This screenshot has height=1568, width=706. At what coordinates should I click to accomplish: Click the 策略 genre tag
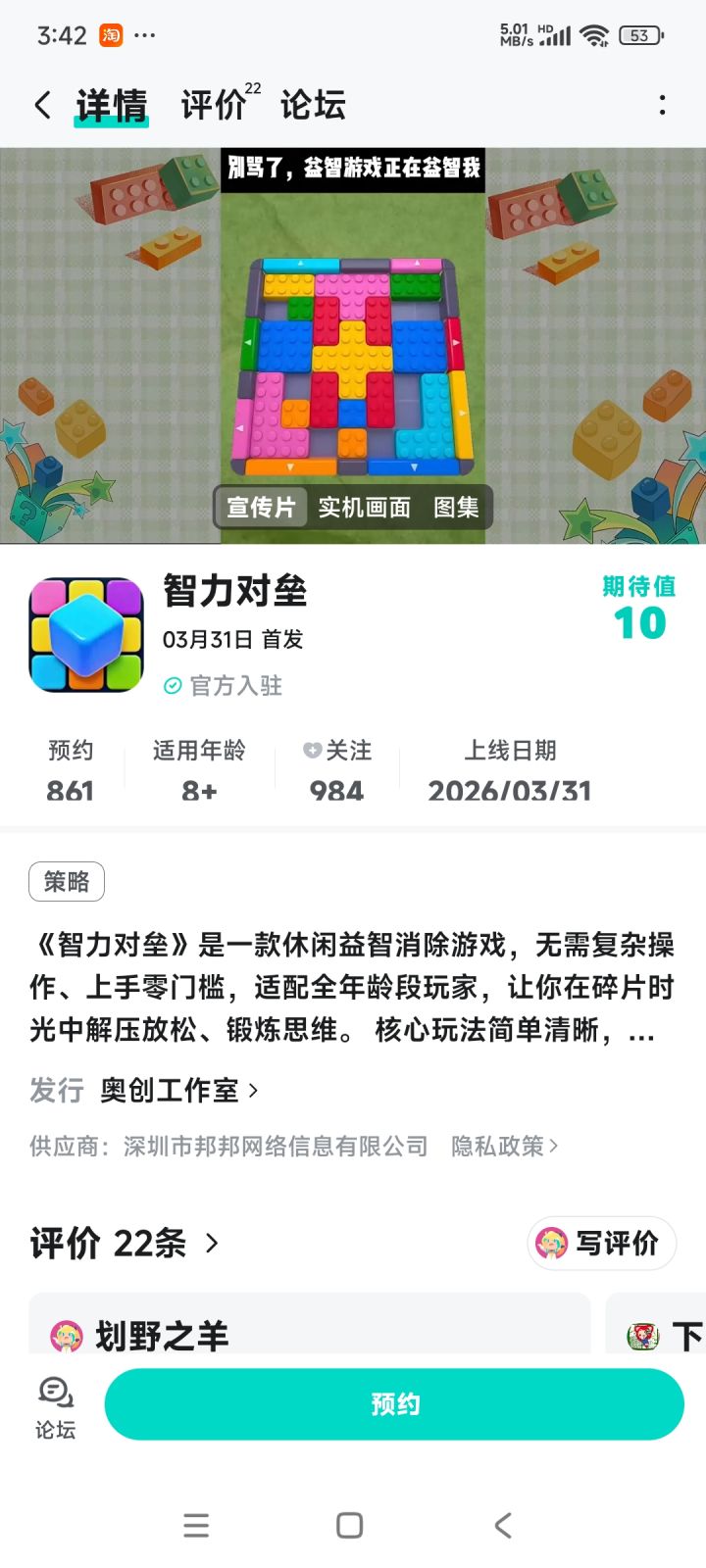point(66,881)
